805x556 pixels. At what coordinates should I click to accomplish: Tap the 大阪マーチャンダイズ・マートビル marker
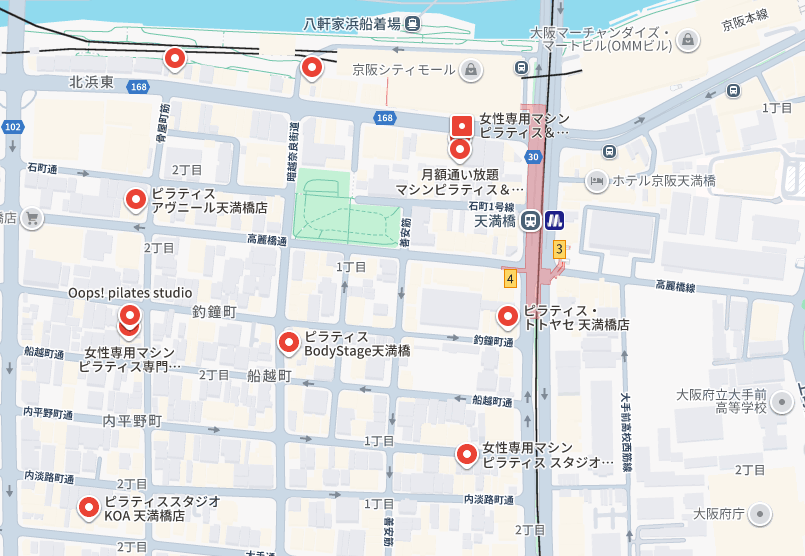click(688, 41)
